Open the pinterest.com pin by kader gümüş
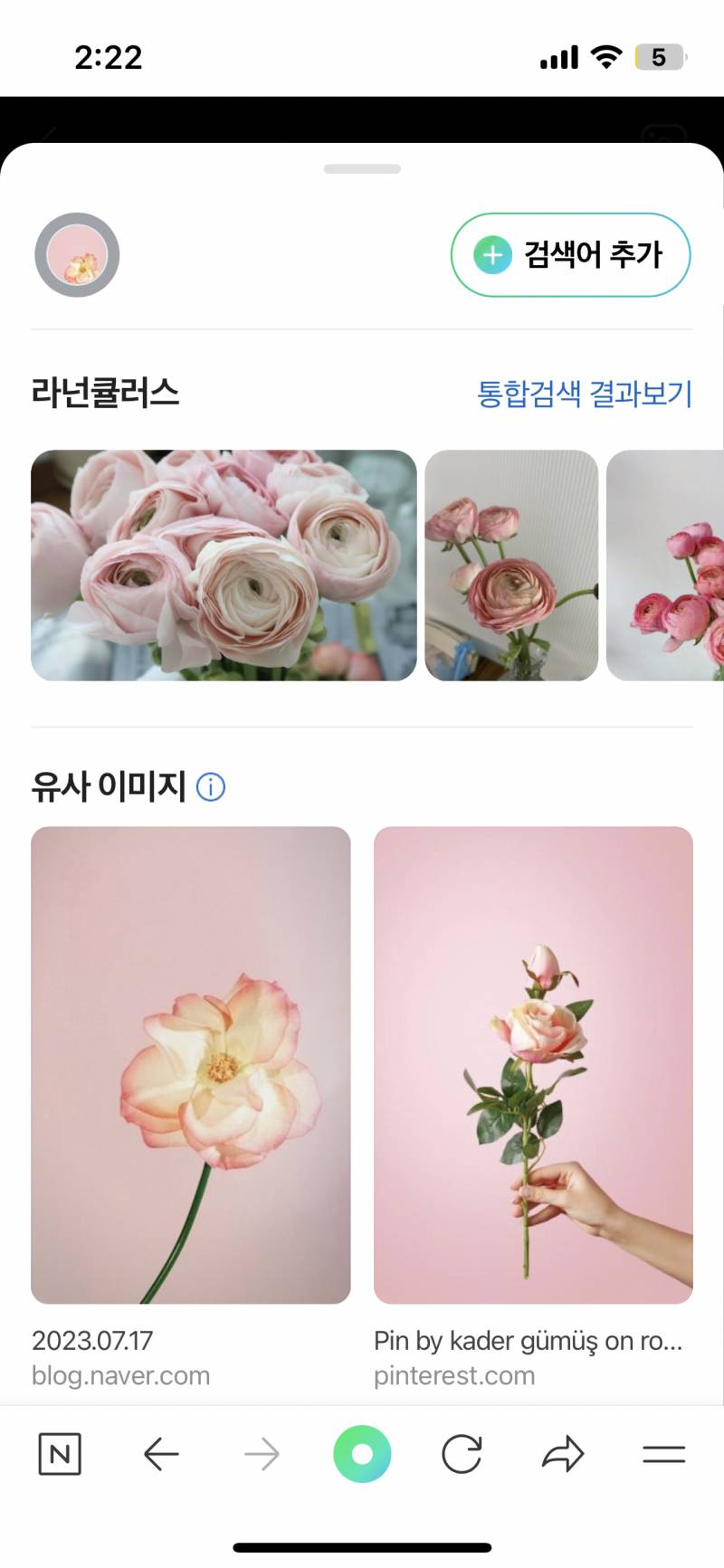This screenshot has height=1568, width=724. (x=533, y=1063)
